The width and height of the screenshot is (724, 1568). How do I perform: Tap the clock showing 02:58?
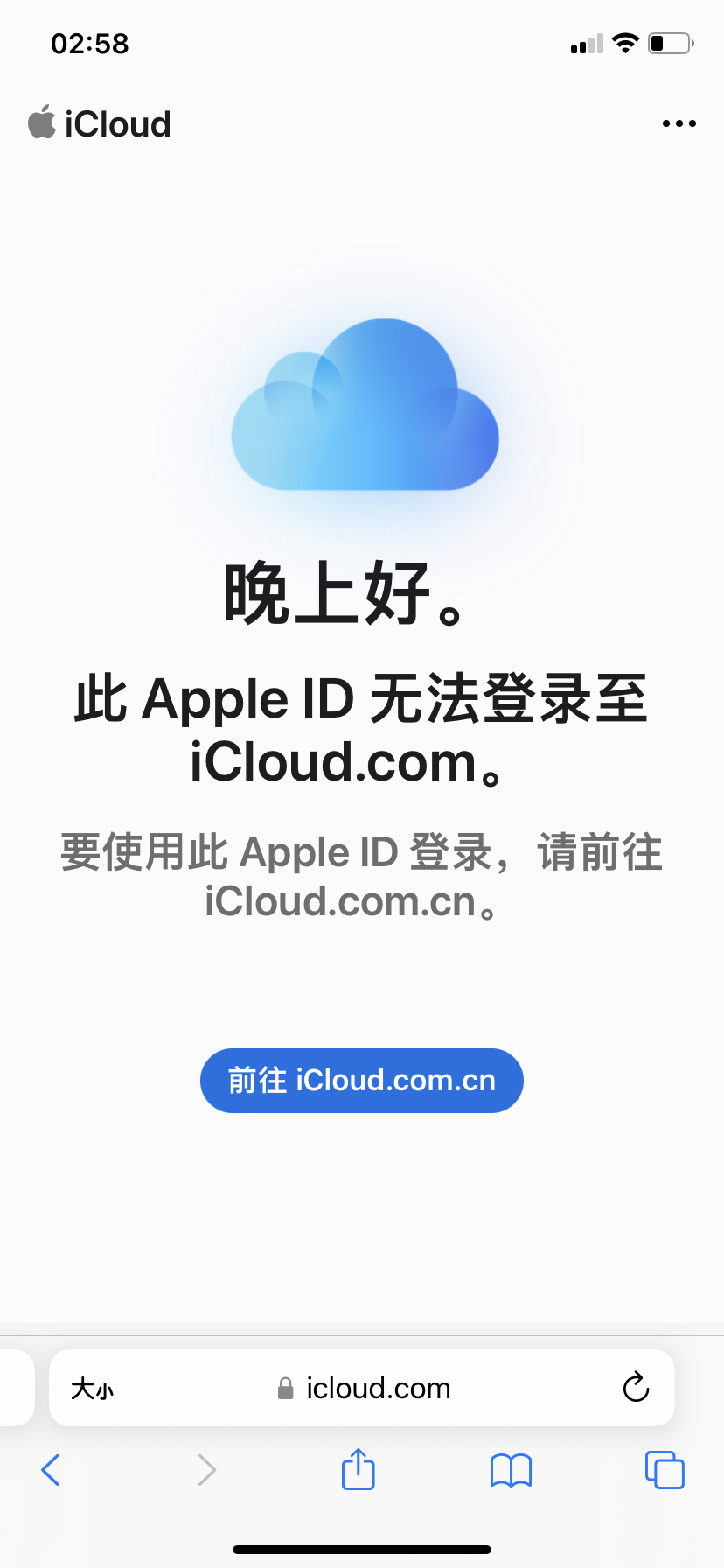(x=88, y=43)
